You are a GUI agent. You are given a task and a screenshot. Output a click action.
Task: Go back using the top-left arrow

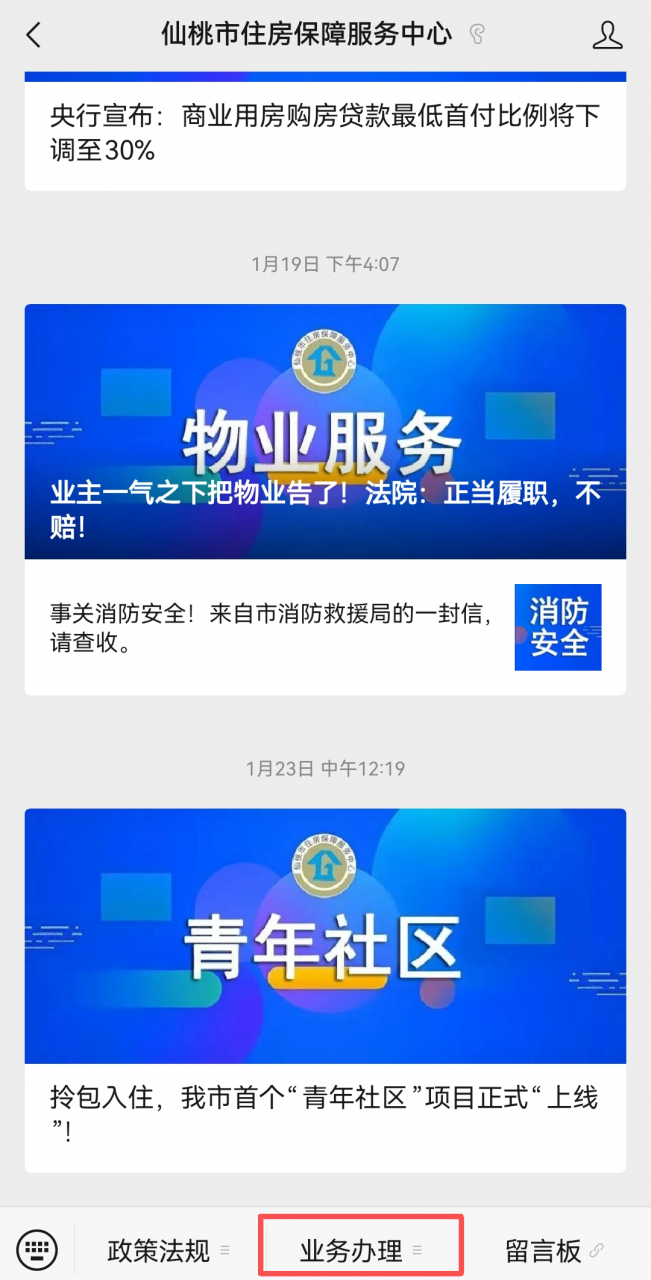tap(34, 35)
